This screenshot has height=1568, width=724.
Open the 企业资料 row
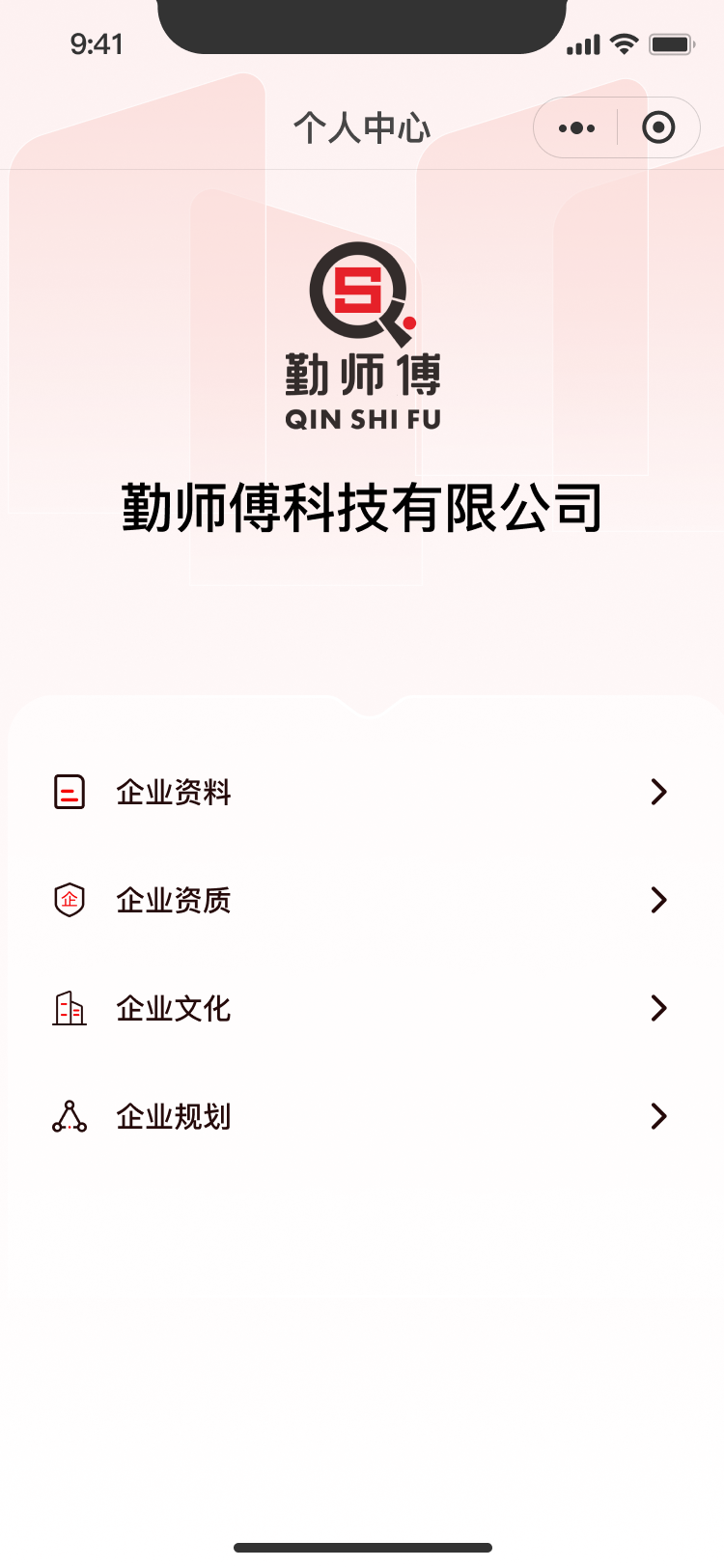click(x=362, y=792)
